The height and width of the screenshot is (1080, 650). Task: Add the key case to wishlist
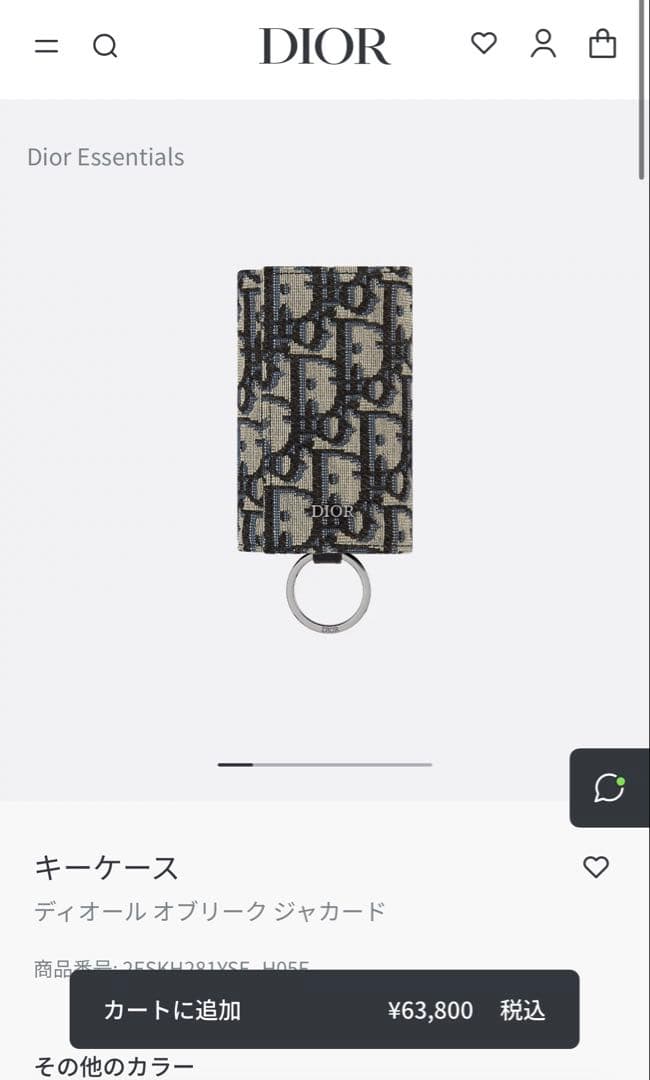click(x=596, y=867)
